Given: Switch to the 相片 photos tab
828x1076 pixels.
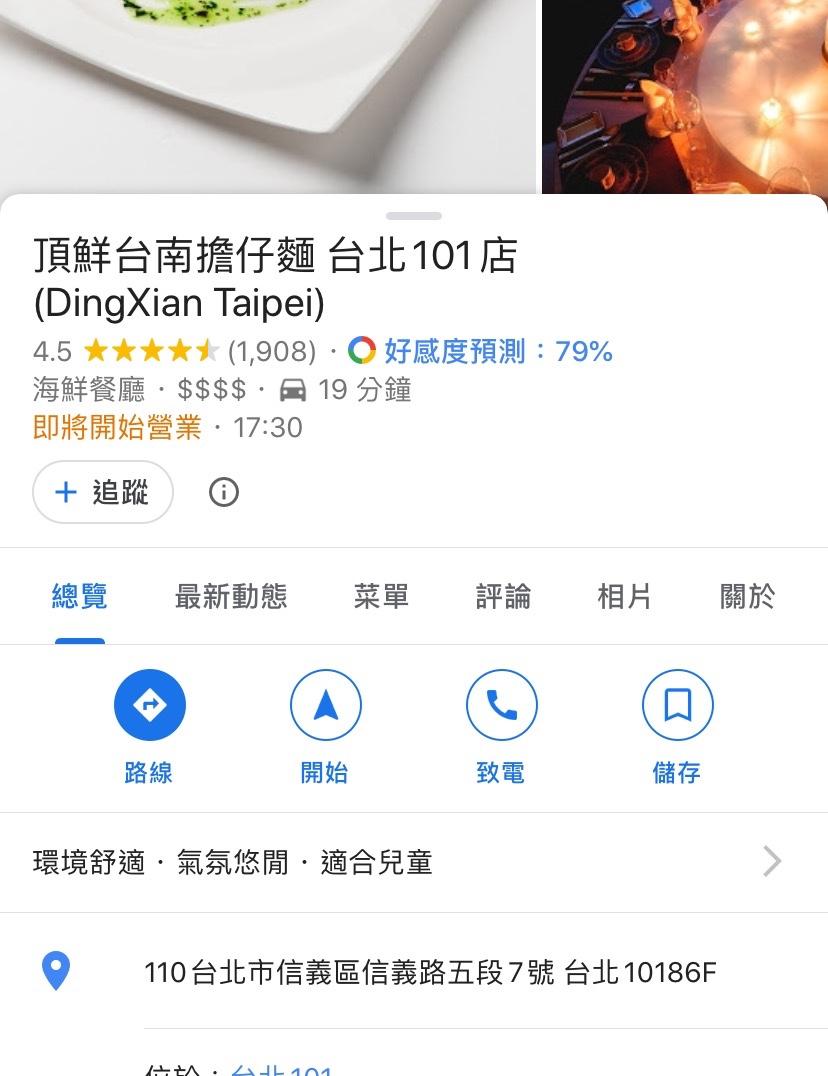Looking at the screenshot, I should (x=624, y=597).
